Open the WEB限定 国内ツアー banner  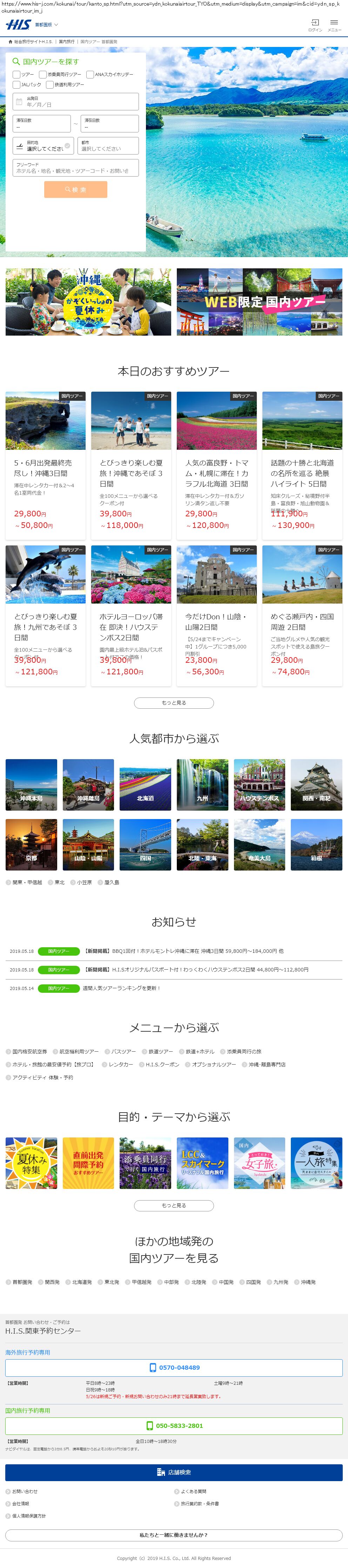(x=259, y=302)
